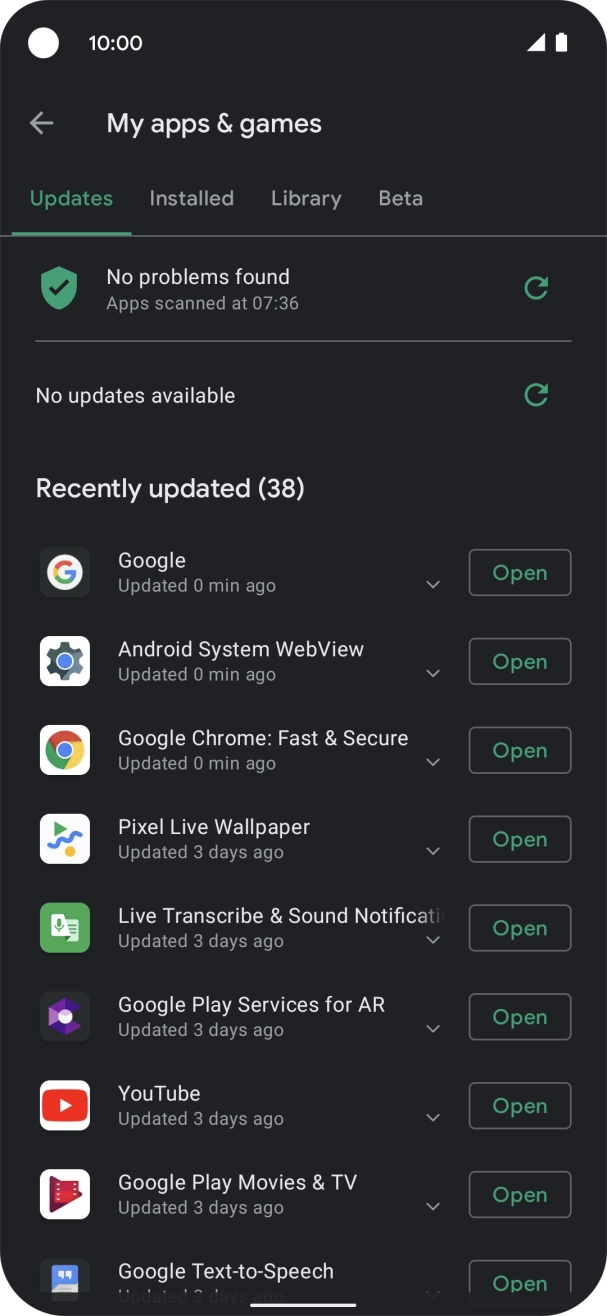Select the Updates tab

point(71,198)
